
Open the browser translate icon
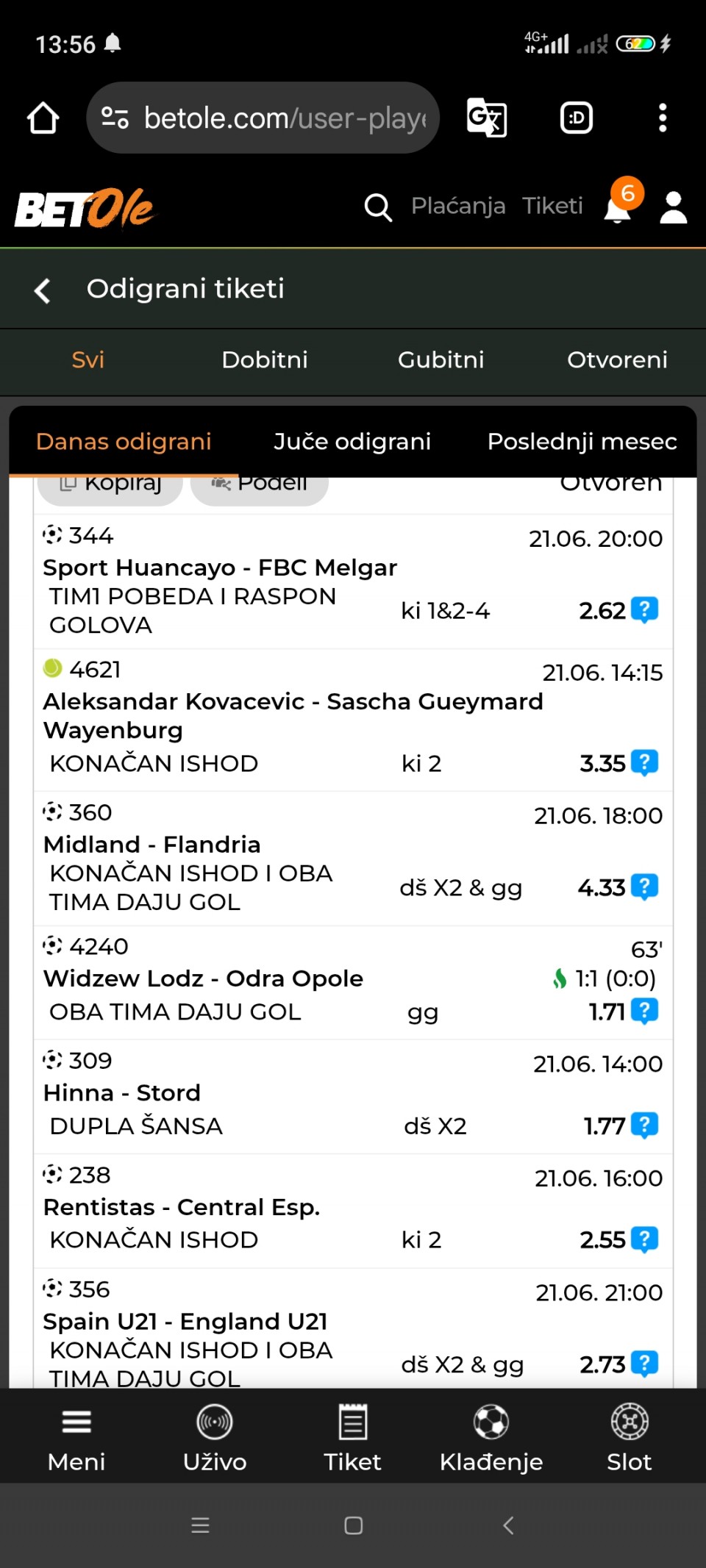[x=487, y=118]
